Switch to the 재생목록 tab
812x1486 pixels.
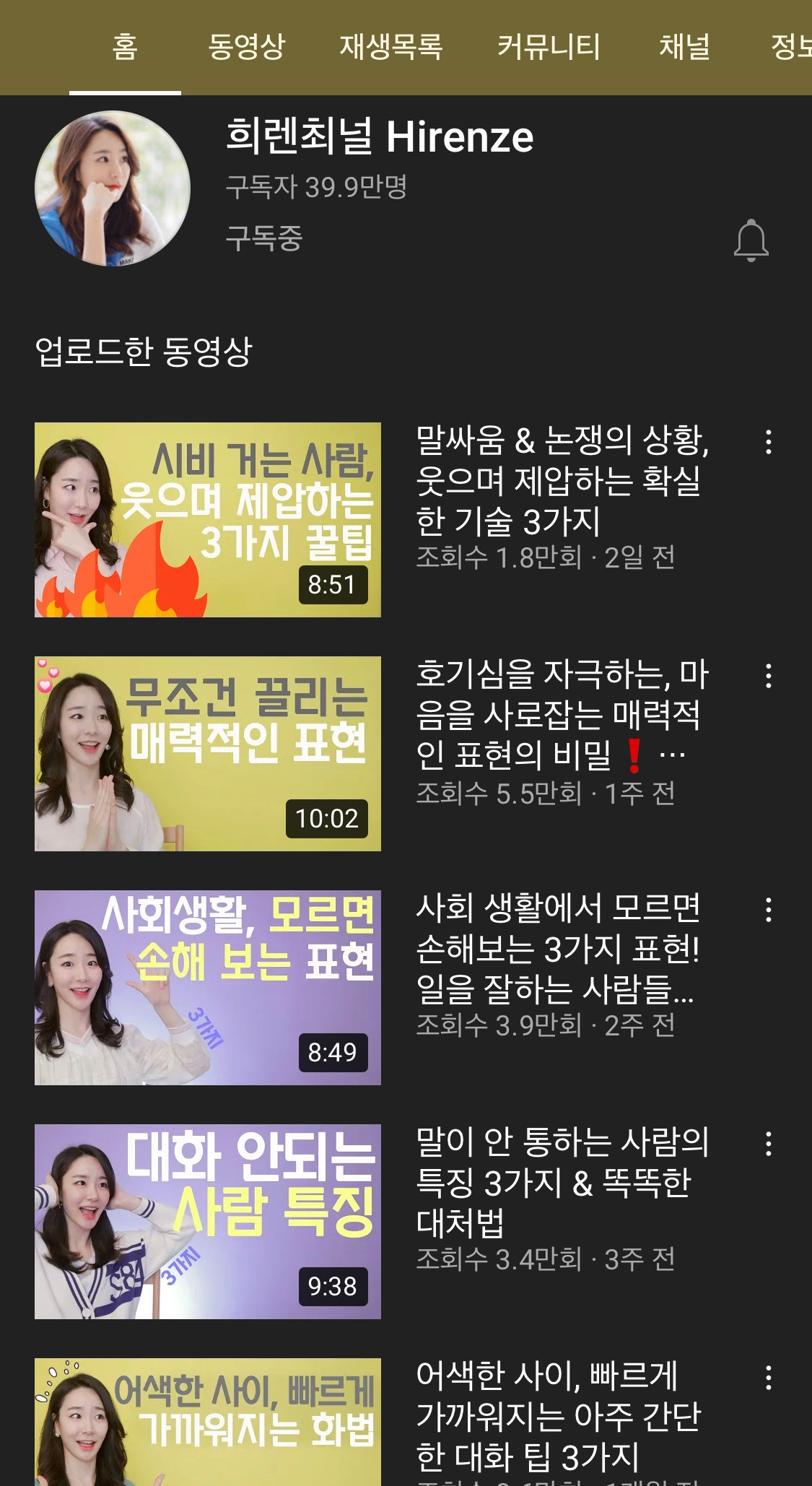tap(390, 47)
